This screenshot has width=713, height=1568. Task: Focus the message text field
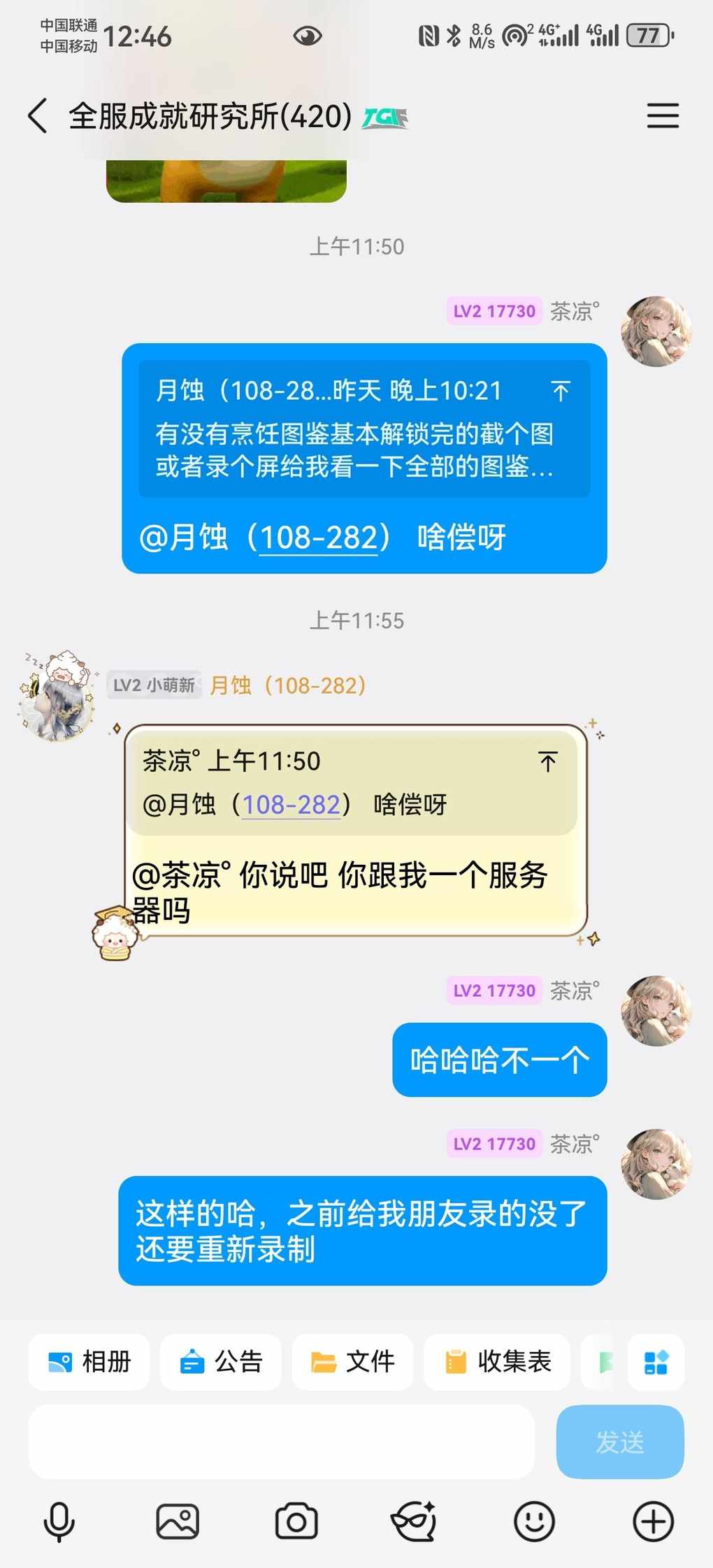tap(281, 1441)
